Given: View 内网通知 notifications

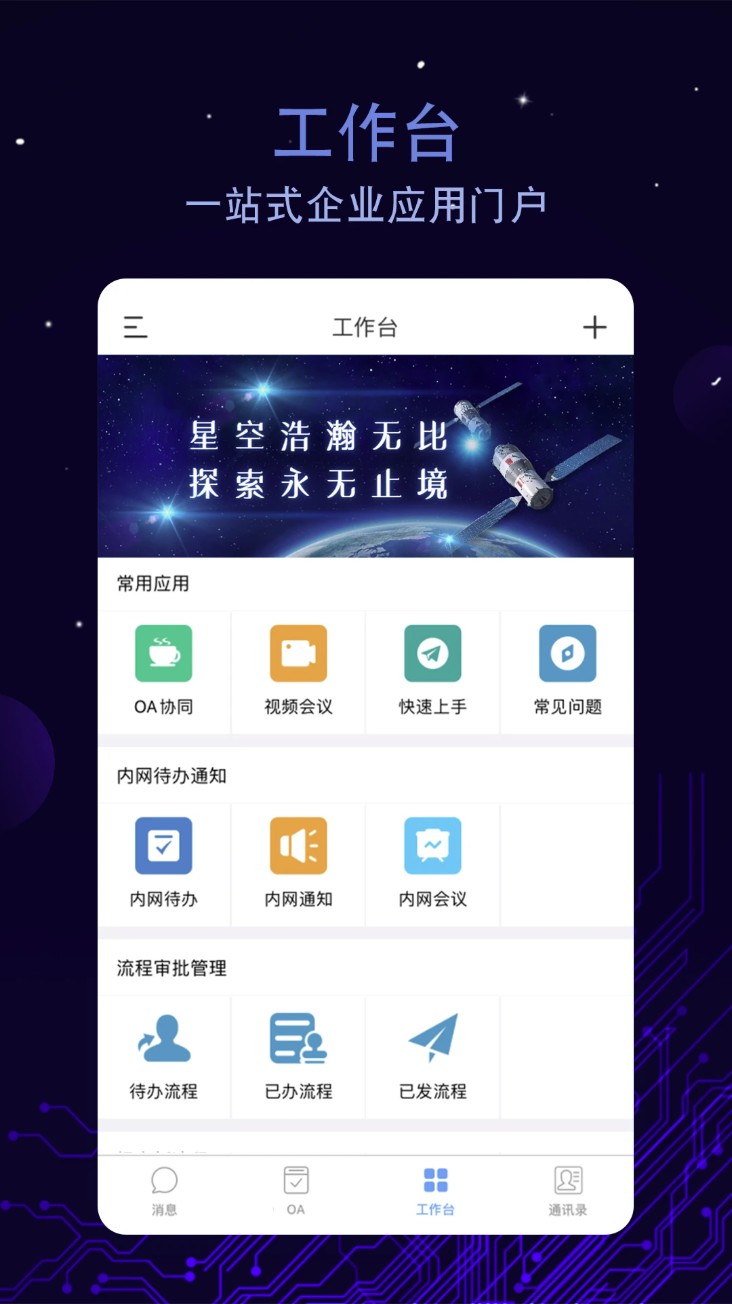Looking at the screenshot, I should coord(298,862).
